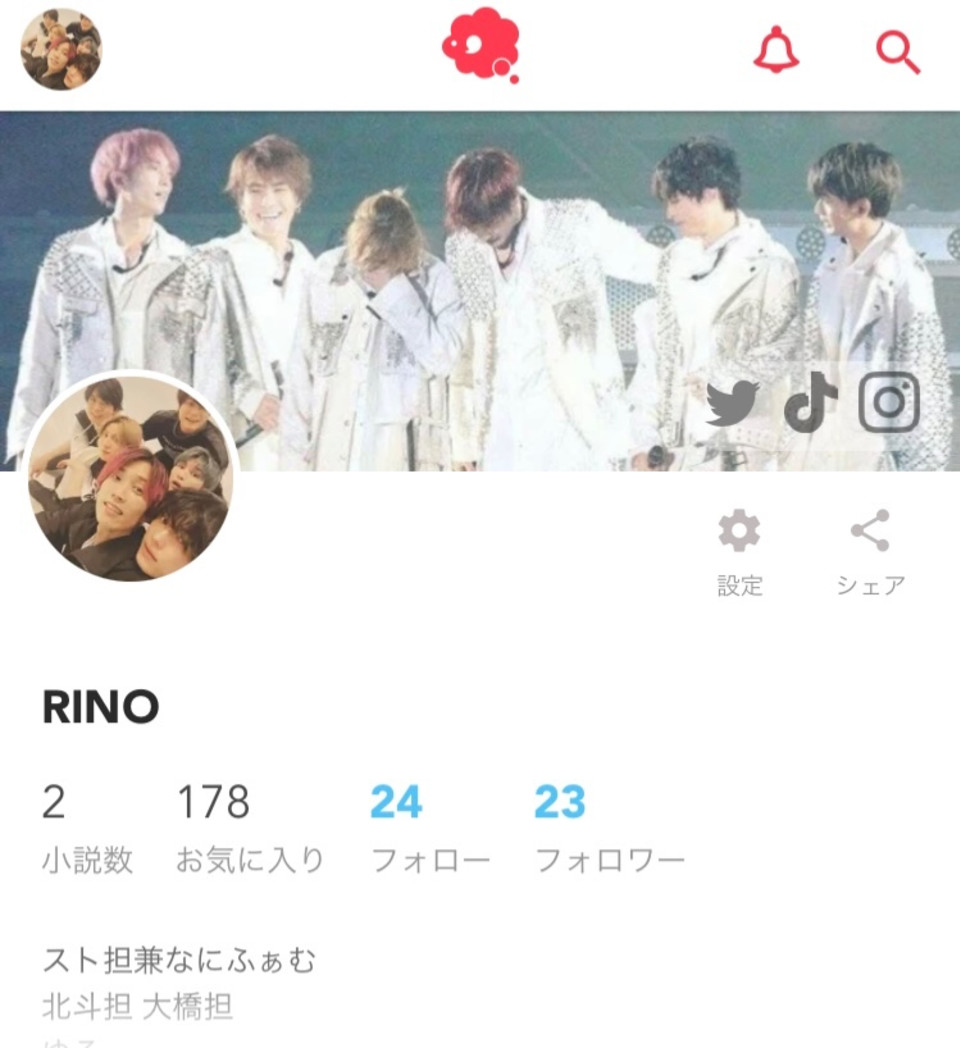Open 設定 profile settings

point(740,552)
